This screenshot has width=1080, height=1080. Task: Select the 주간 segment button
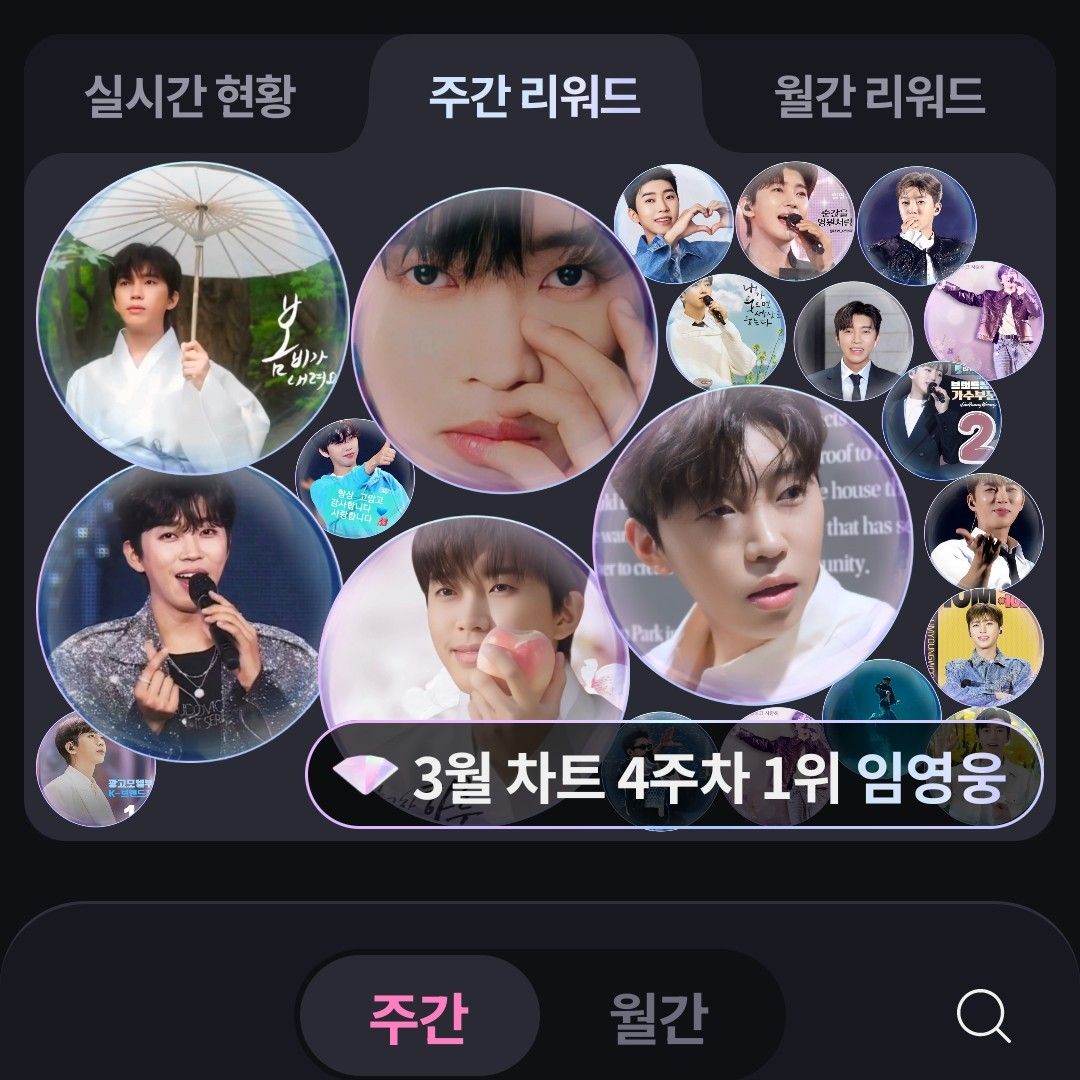click(419, 1016)
